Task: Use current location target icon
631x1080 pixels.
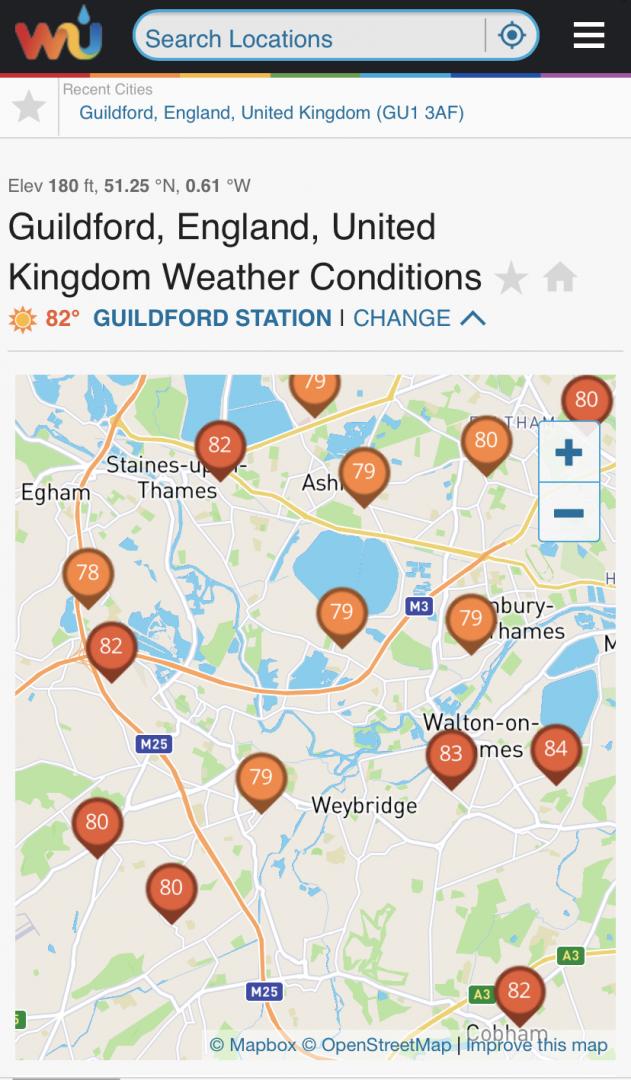Action: (512, 35)
